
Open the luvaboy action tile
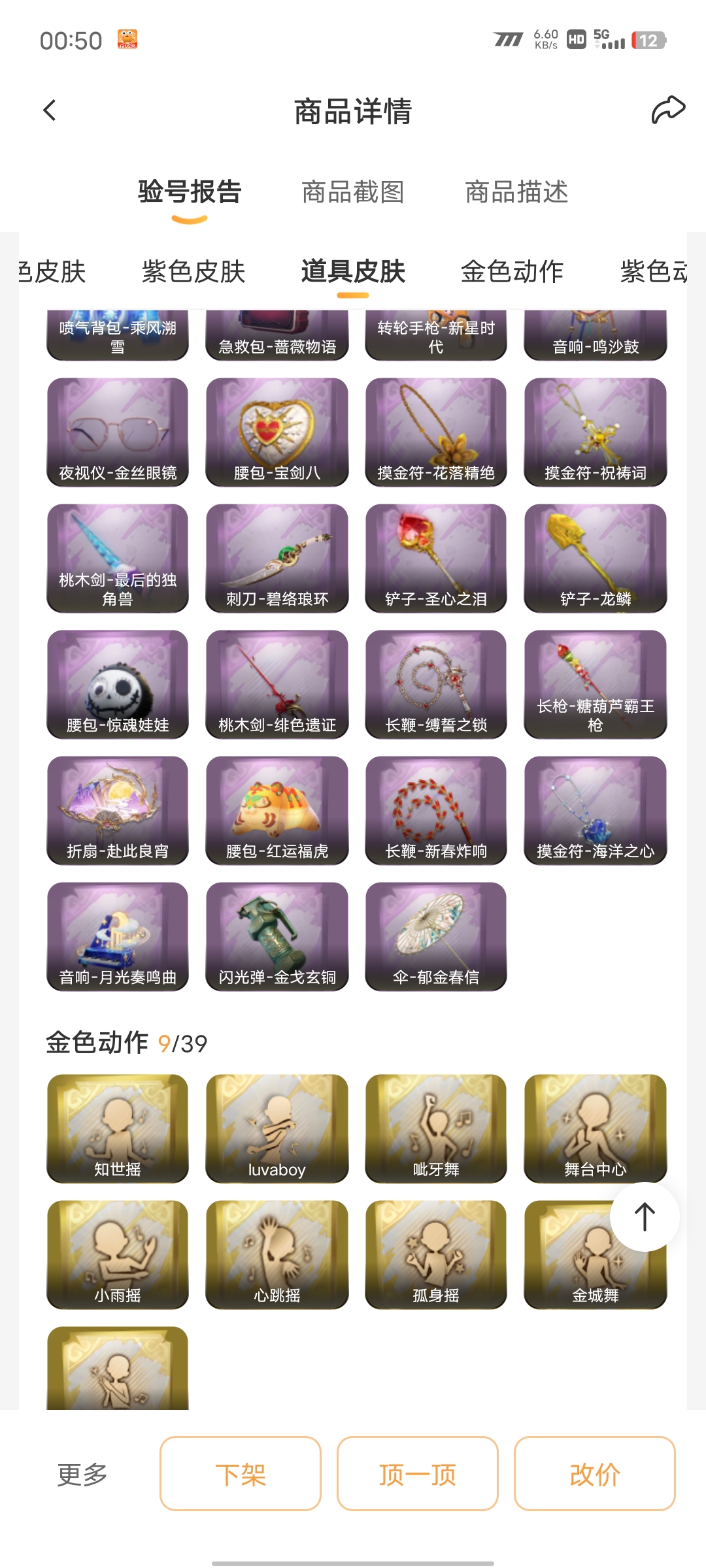click(277, 1128)
